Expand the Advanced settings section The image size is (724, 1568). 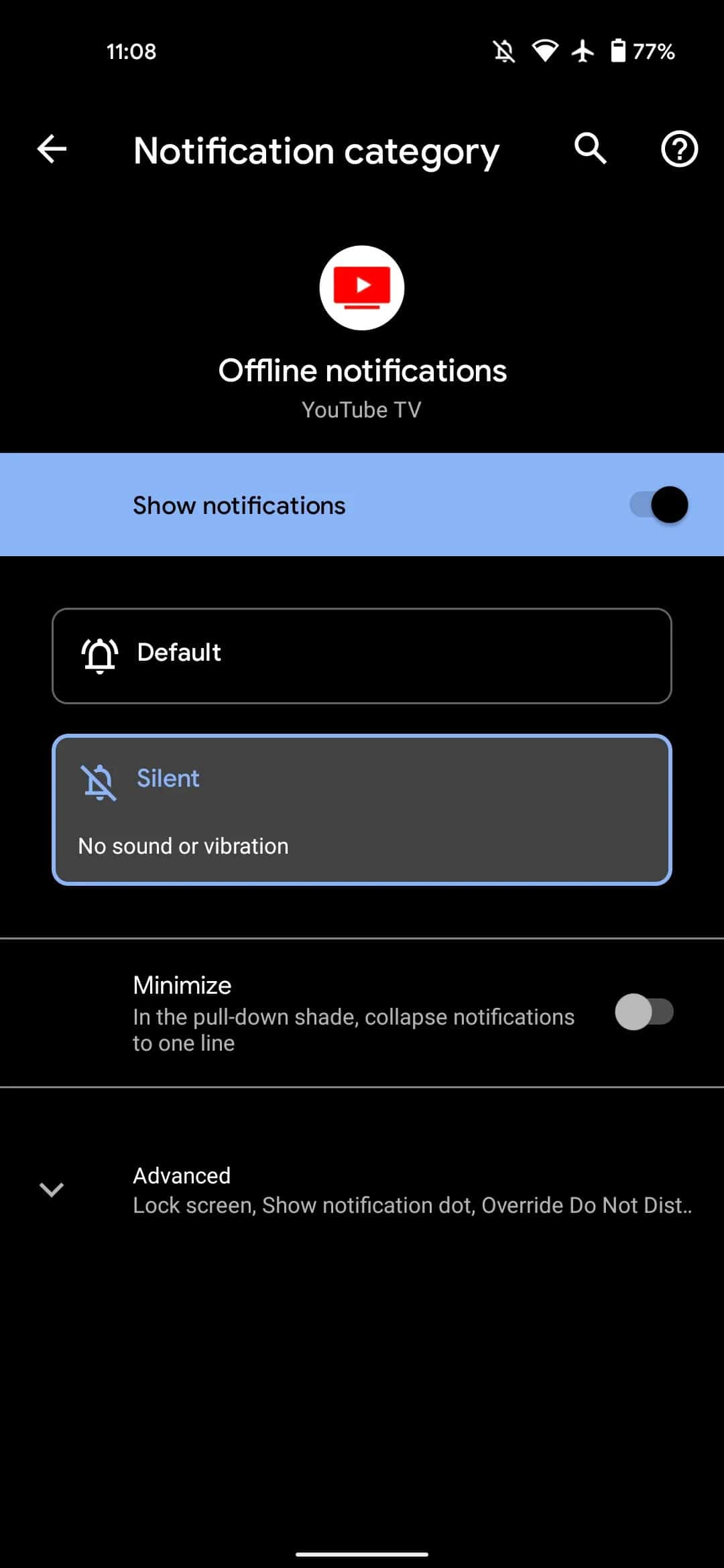pyautogui.click(x=362, y=1190)
